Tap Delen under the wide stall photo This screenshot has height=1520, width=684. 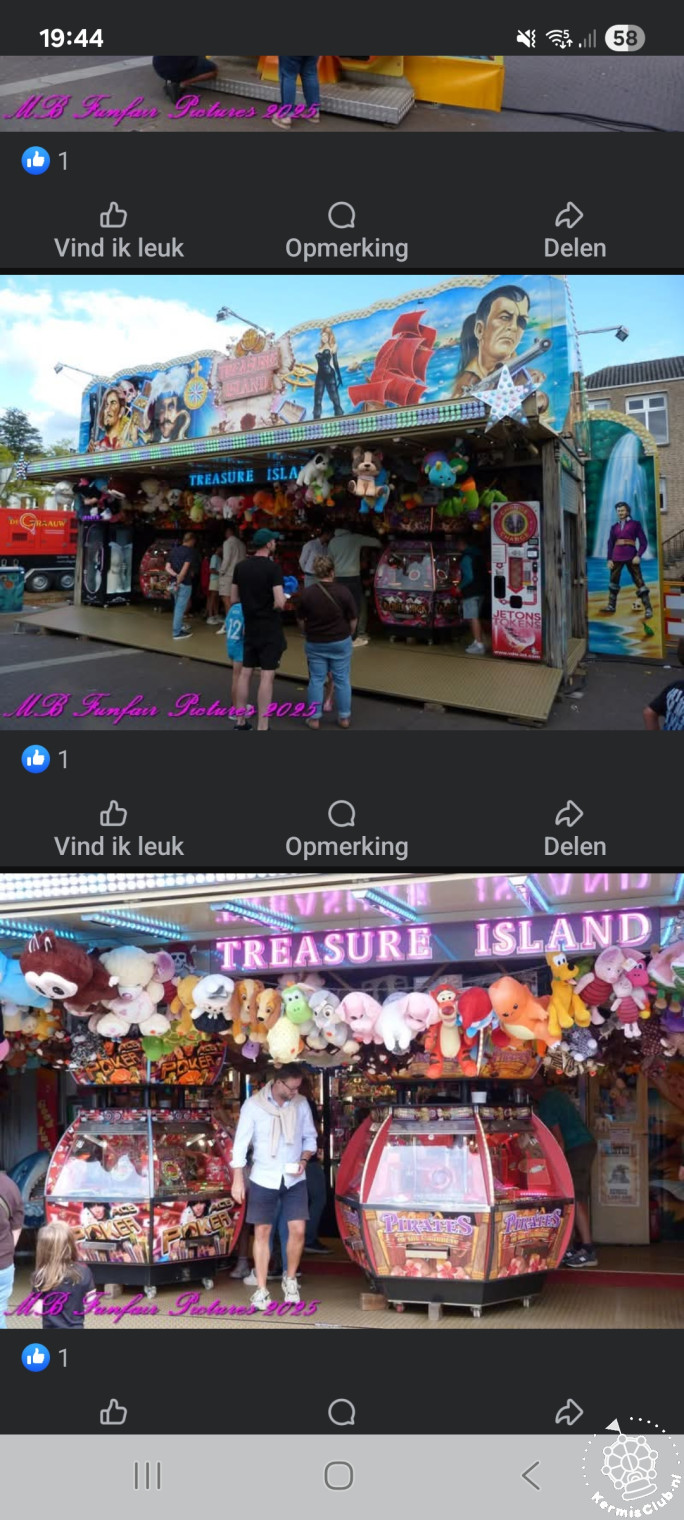(x=574, y=830)
